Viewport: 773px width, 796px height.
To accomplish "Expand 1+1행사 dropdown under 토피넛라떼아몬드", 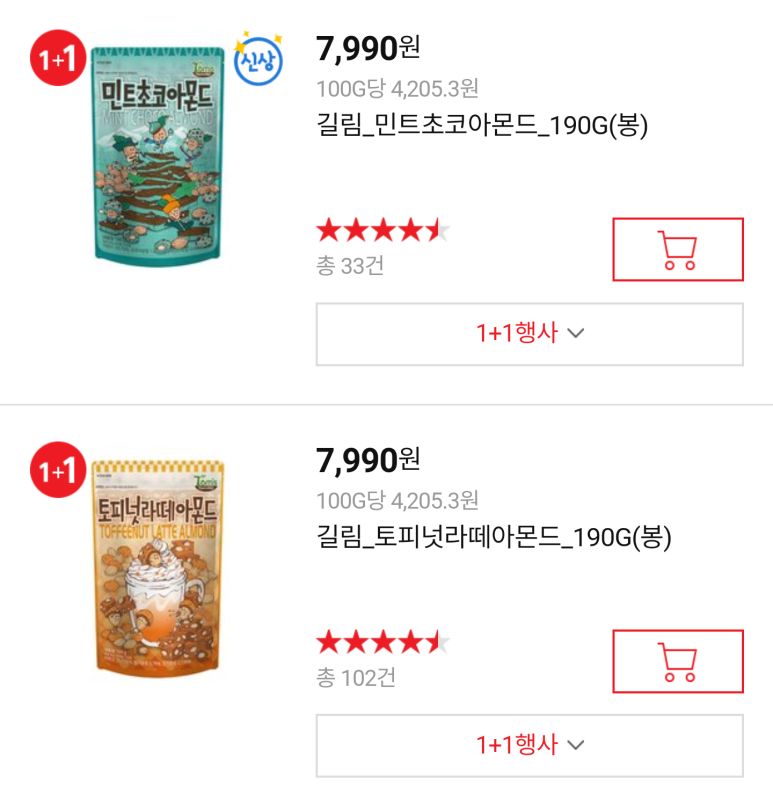I will coord(529,745).
